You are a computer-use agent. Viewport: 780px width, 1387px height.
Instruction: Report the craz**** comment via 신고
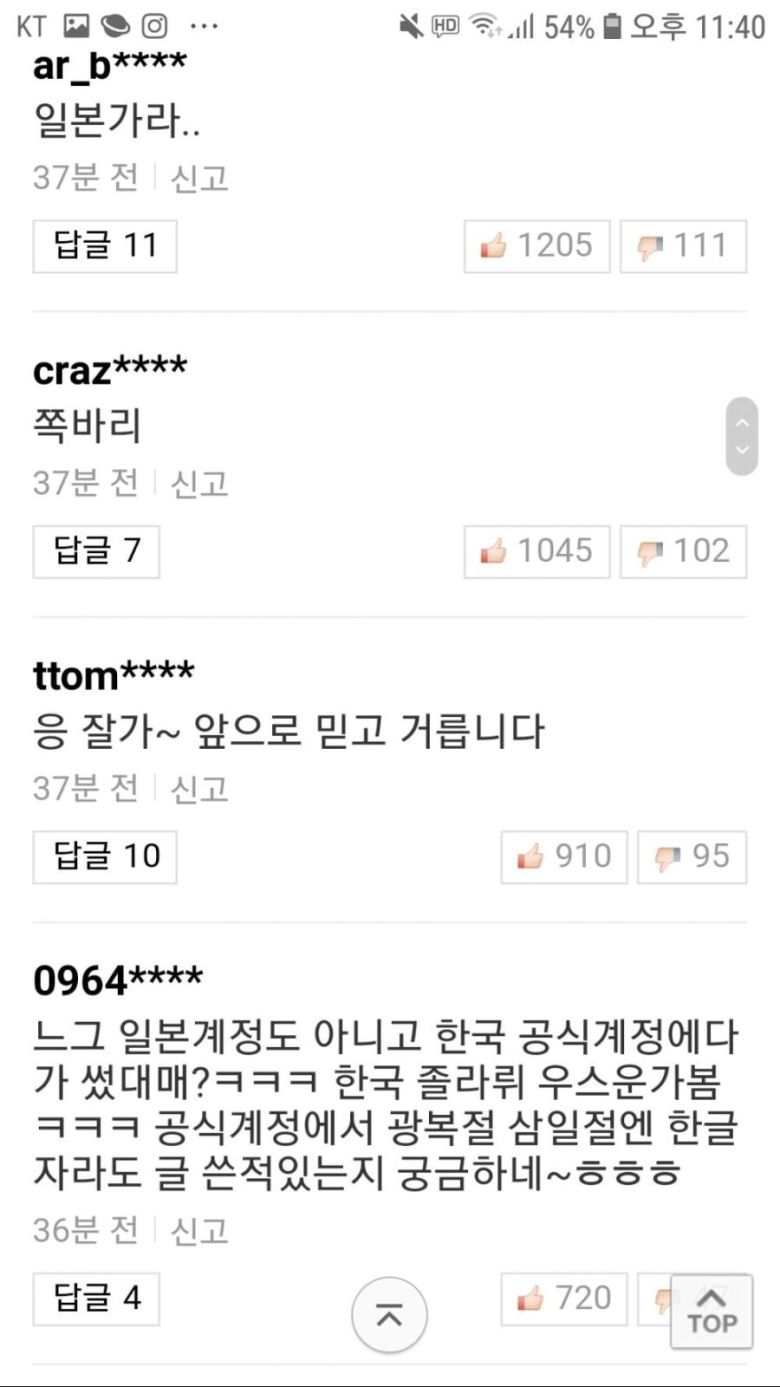click(x=199, y=484)
